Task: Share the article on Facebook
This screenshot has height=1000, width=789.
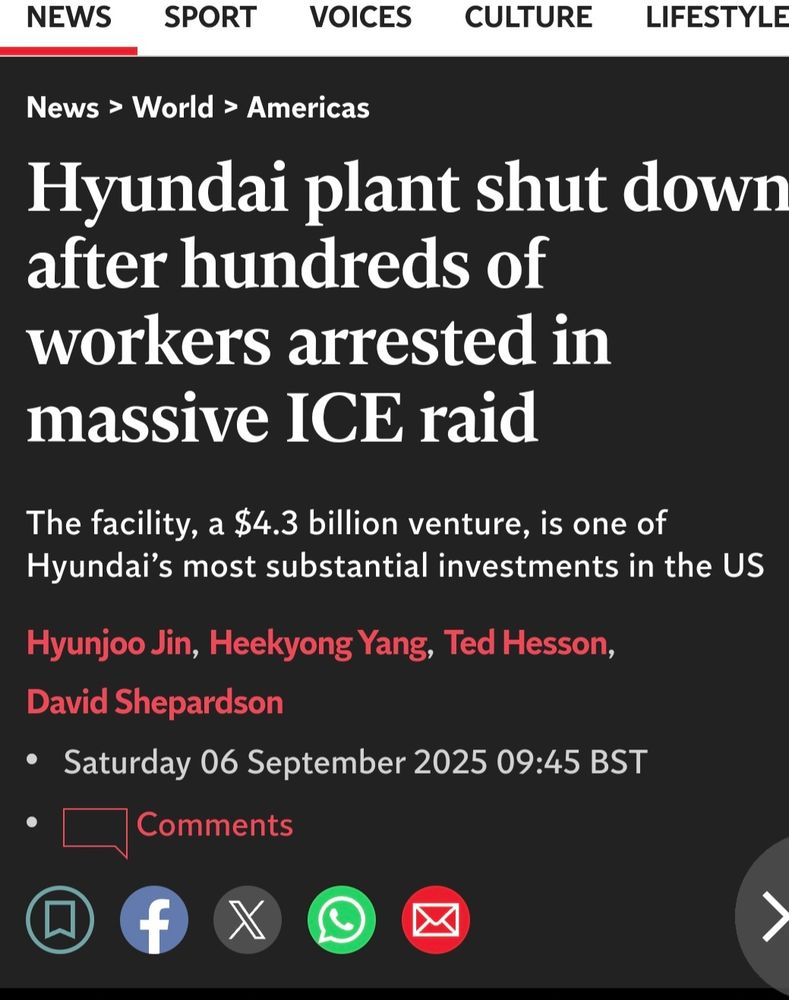Action: tap(154, 919)
